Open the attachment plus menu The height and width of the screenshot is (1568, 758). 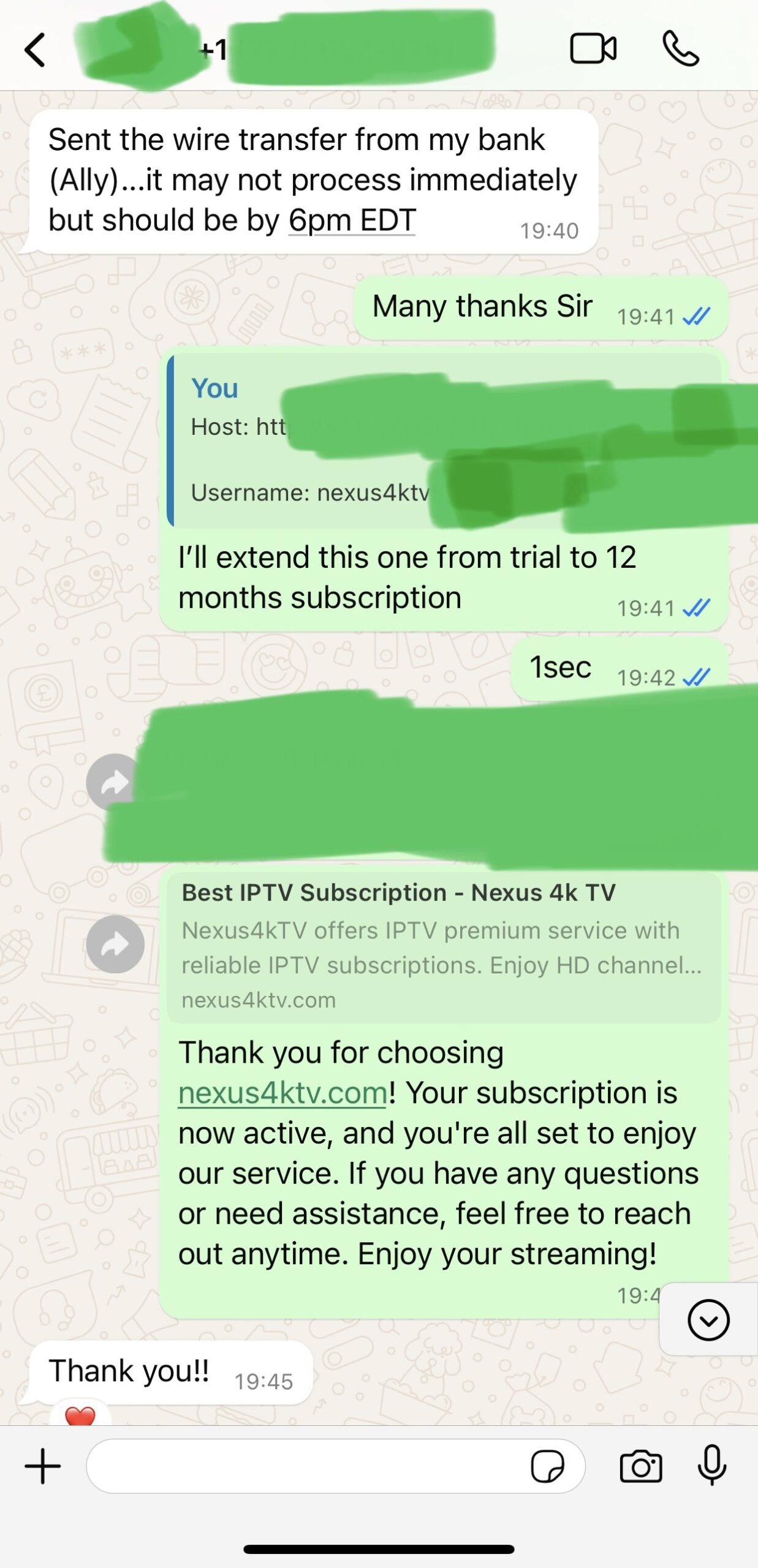point(43,1466)
